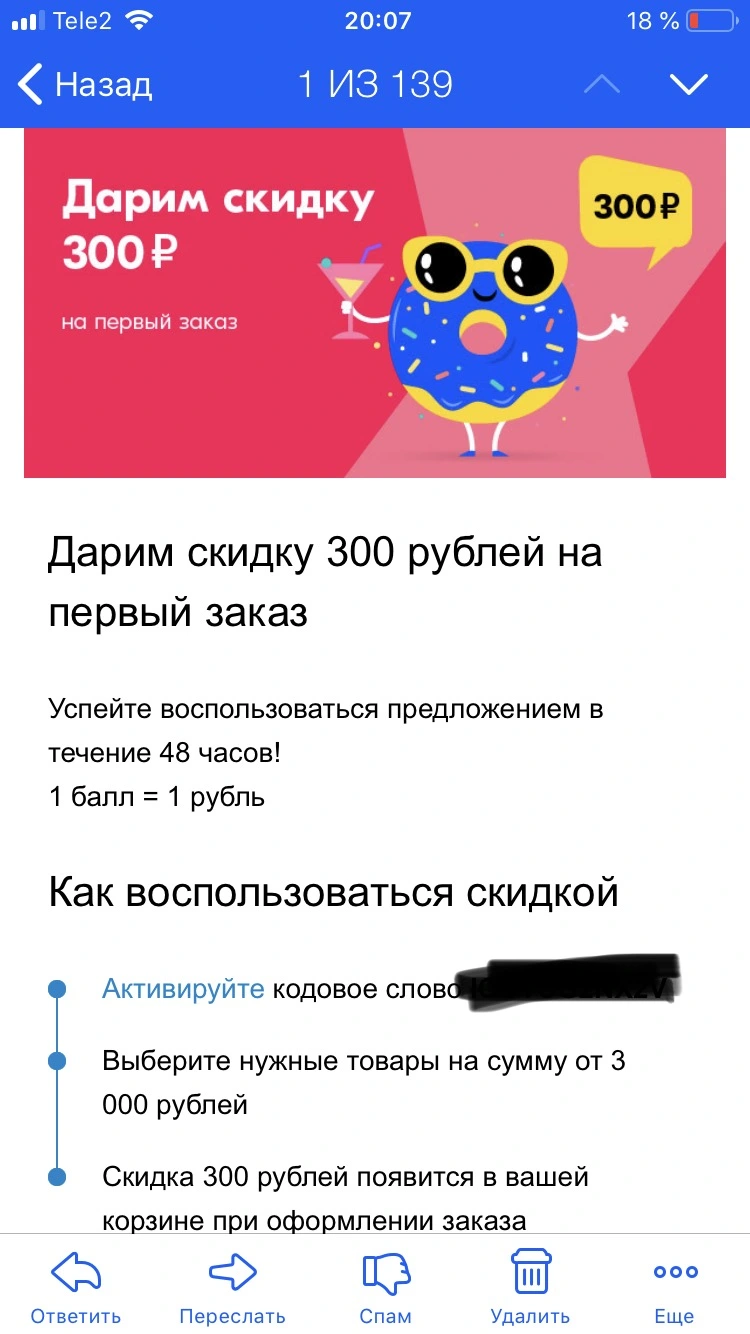Reply to the email with Ответить
Screen dimensions: 750x1334
[x=76, y=1287]
